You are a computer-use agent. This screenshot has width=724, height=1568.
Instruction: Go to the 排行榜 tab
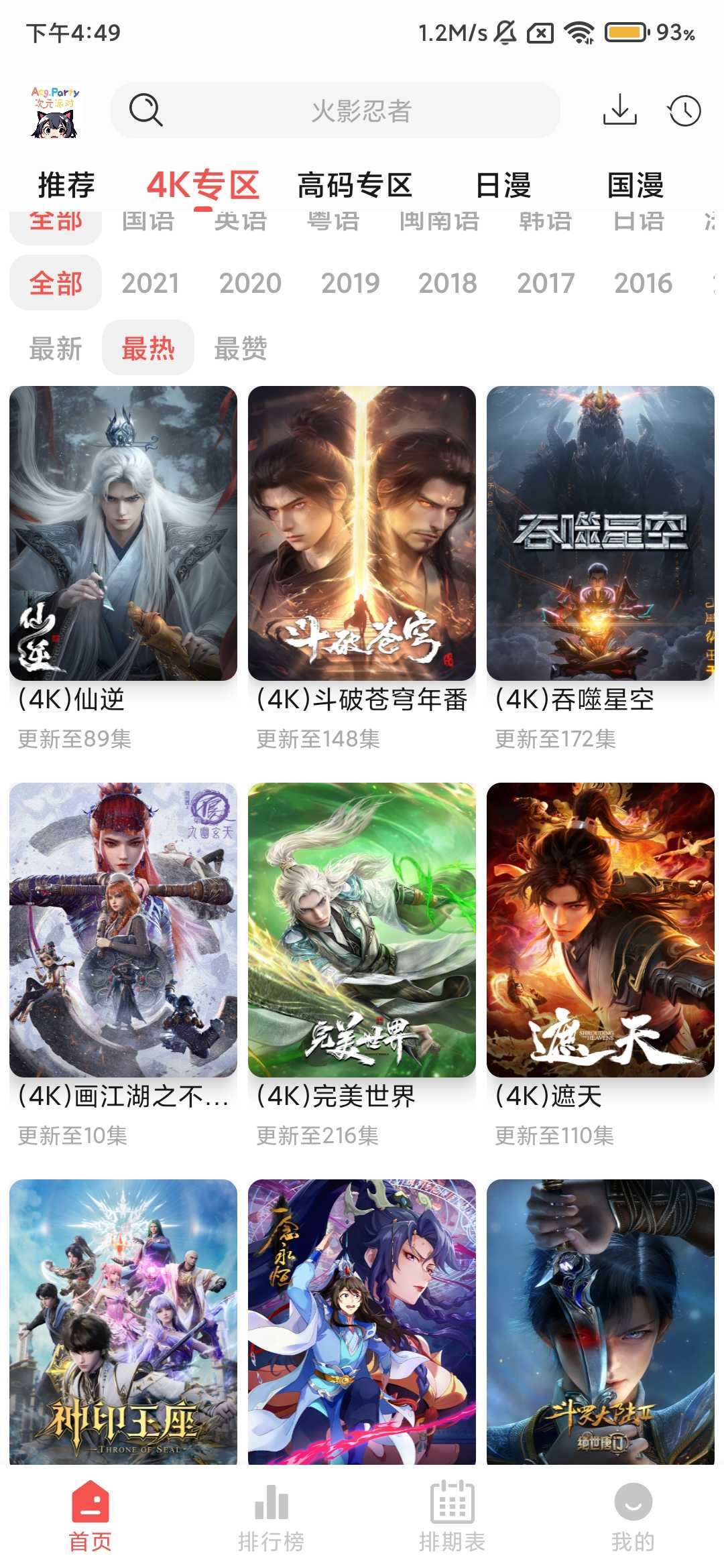271,1516
